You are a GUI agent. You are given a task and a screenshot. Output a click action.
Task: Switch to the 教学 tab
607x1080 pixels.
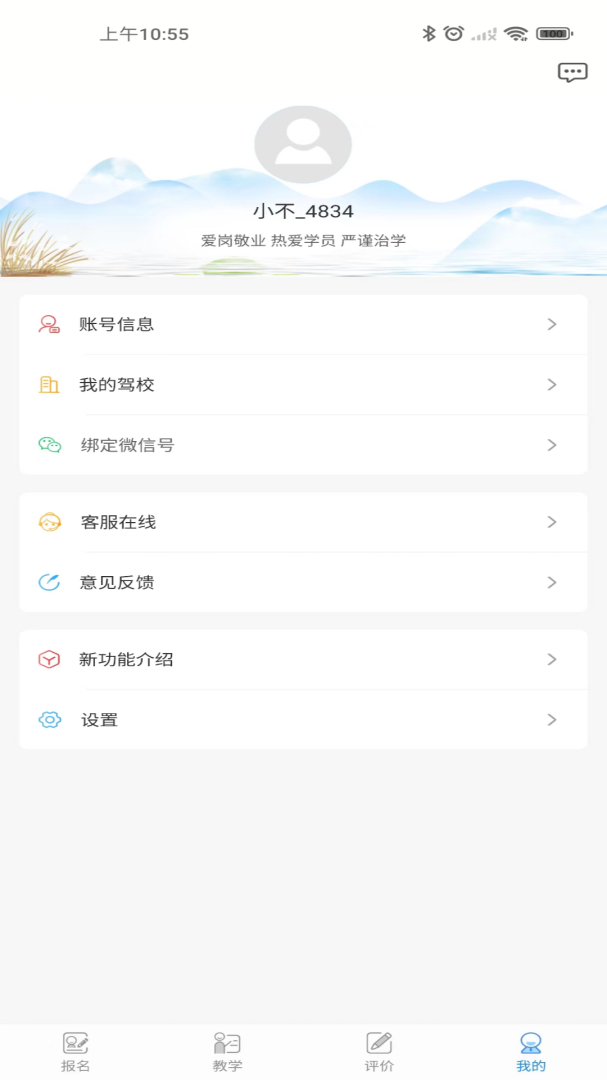click(x=227, y=1052)
